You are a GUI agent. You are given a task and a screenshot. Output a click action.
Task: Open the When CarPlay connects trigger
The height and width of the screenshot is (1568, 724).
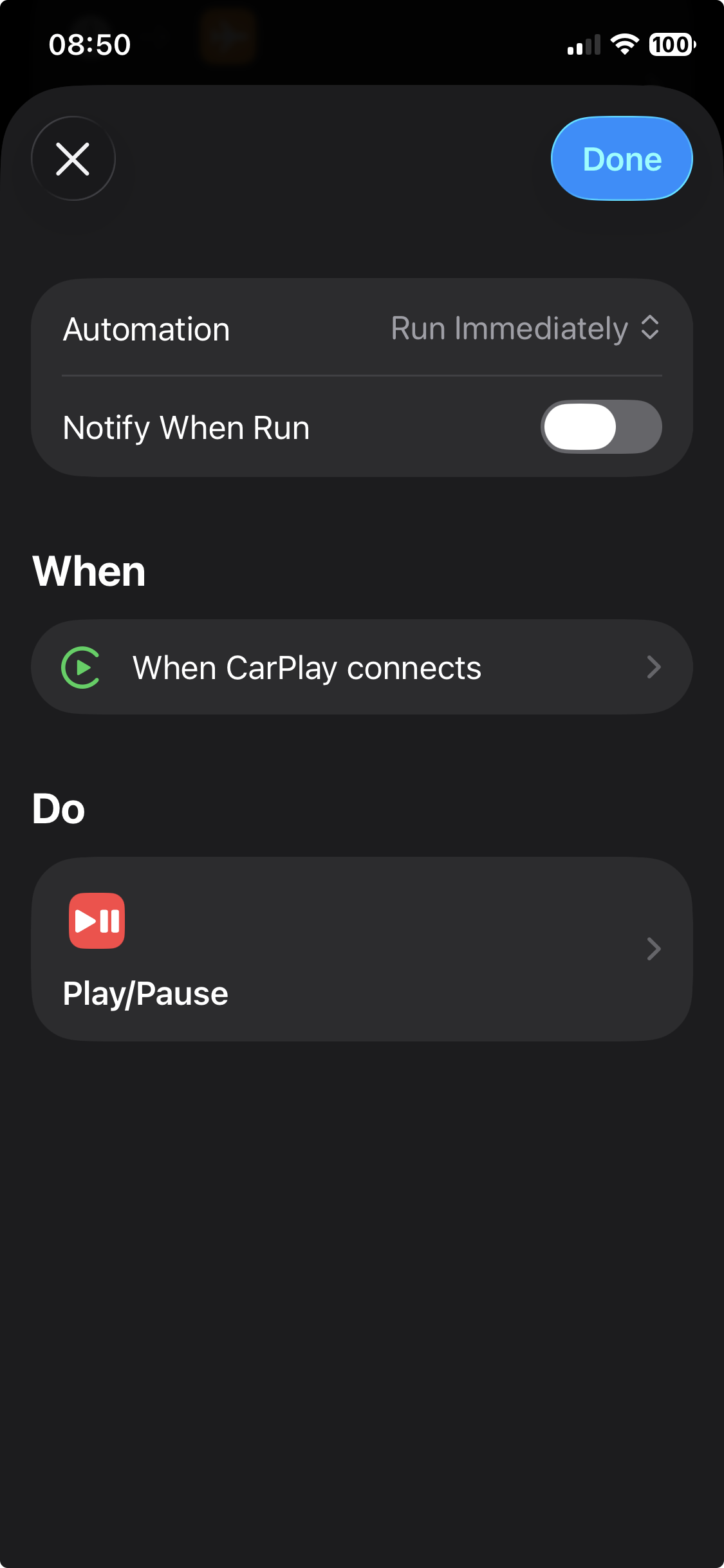pos(362,667)
